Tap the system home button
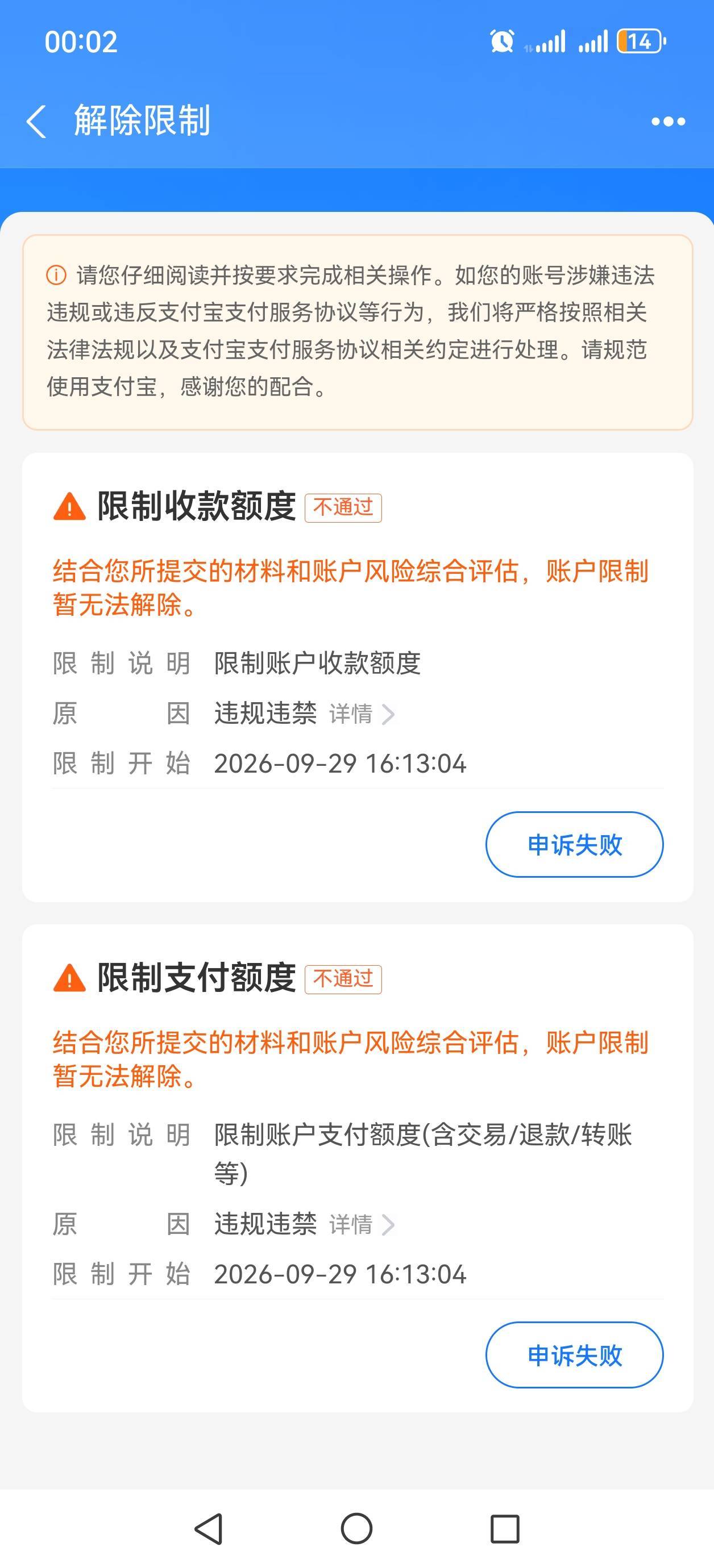The image size is (714, 1568). click(x=356, y=1528)
